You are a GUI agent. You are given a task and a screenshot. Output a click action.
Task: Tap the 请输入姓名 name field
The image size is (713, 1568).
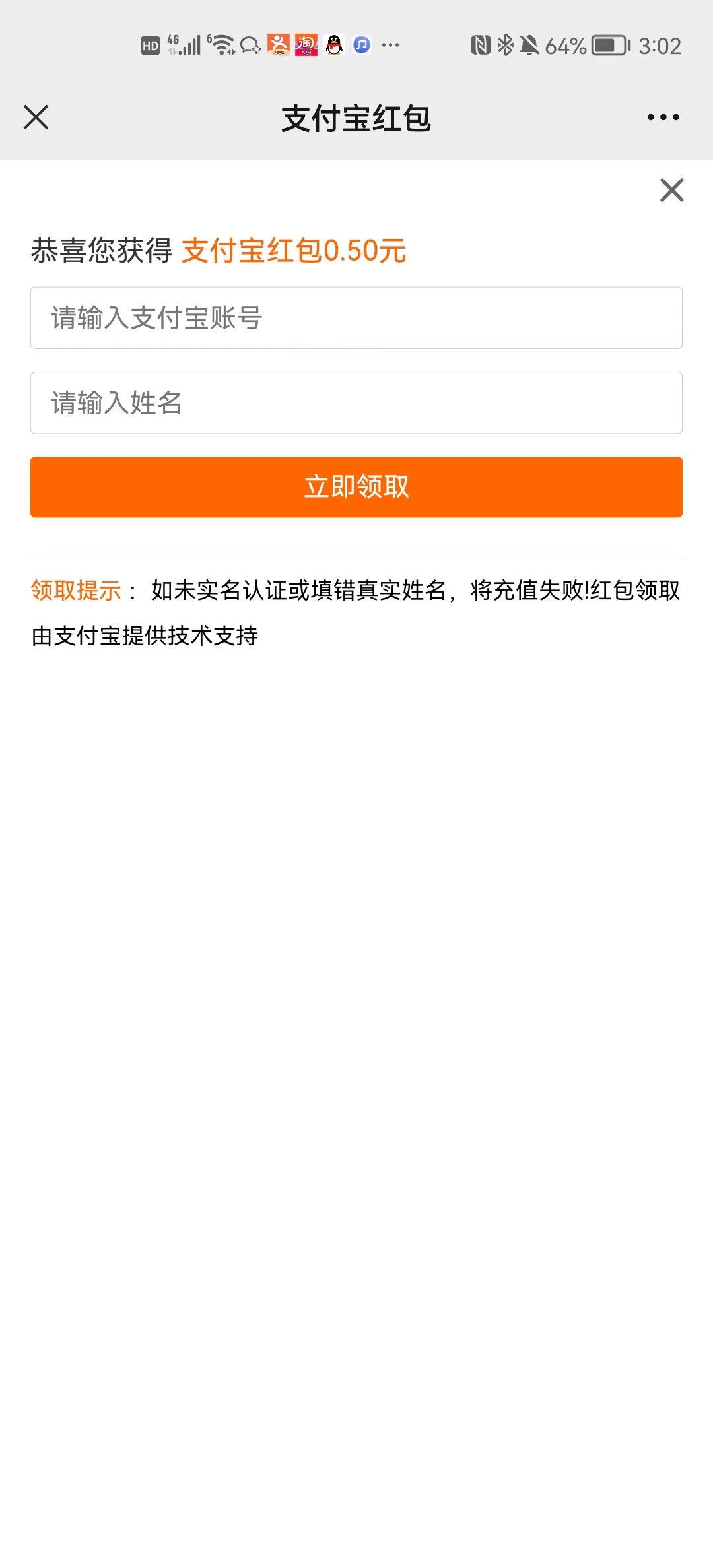coord(356,403)
